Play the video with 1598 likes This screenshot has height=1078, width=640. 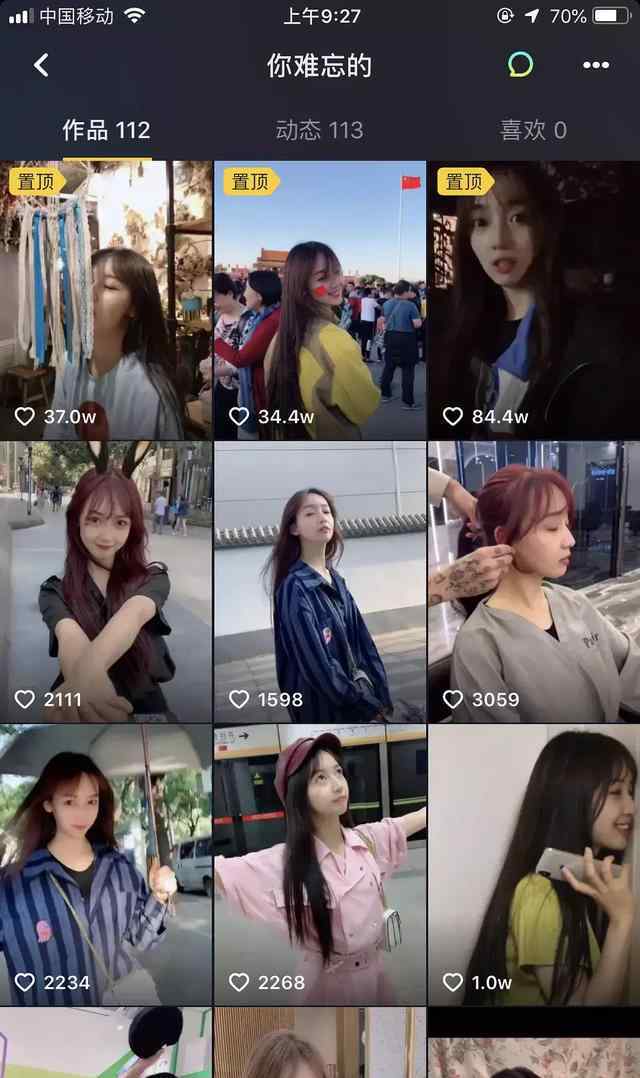320,582
